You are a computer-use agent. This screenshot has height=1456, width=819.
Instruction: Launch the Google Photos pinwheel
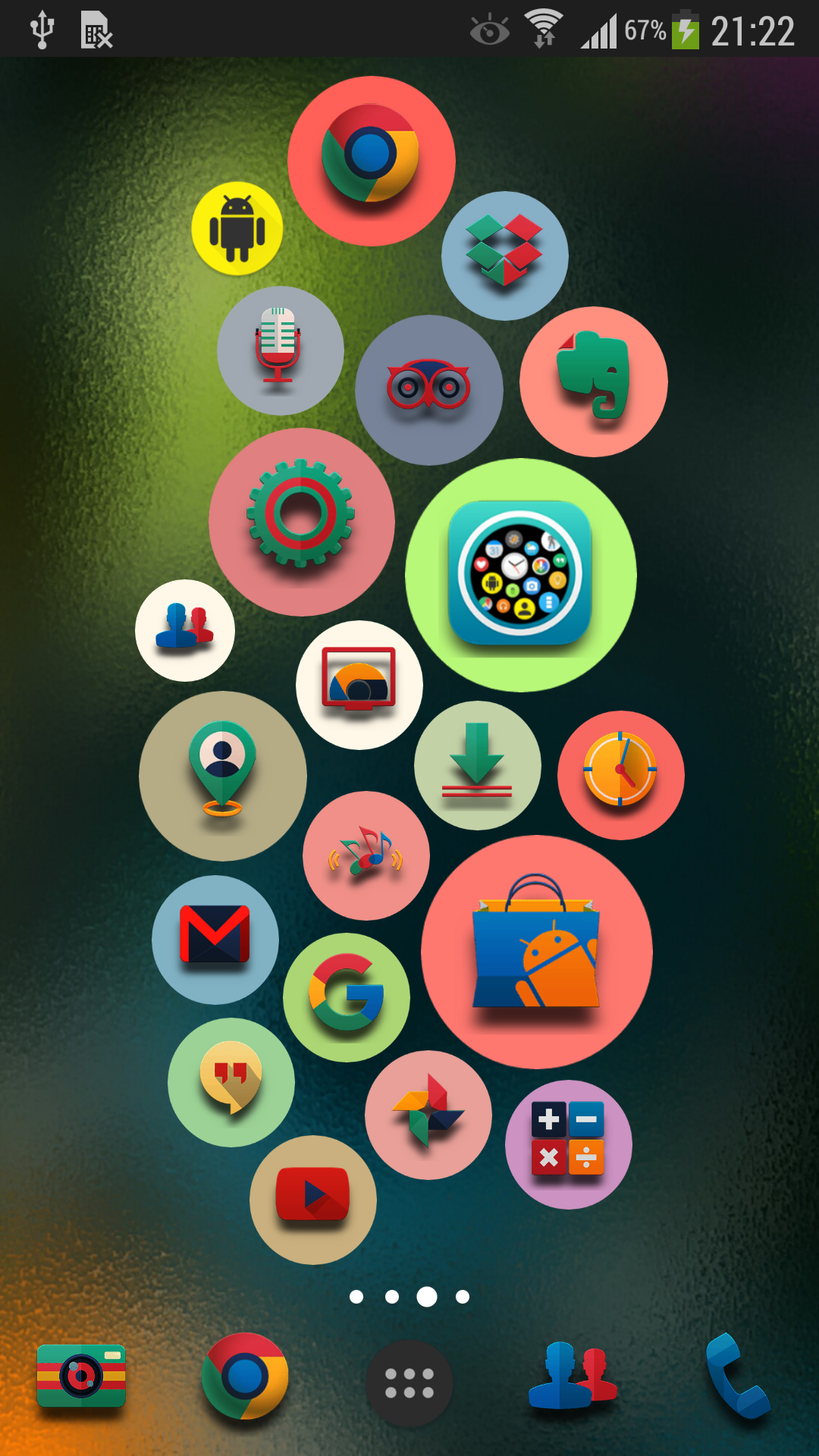pos(428,1114)
